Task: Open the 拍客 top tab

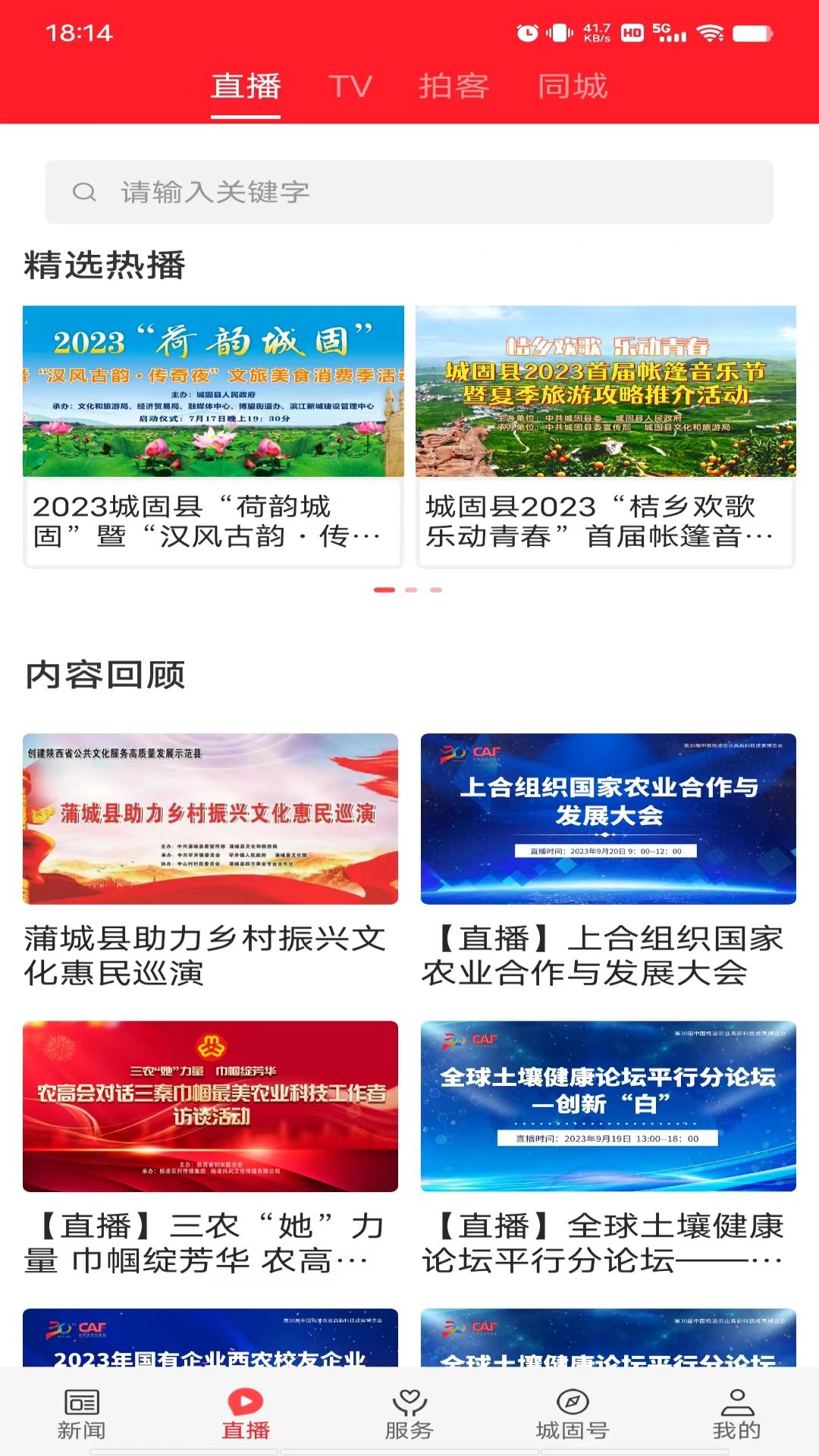Action: (453, 86)
